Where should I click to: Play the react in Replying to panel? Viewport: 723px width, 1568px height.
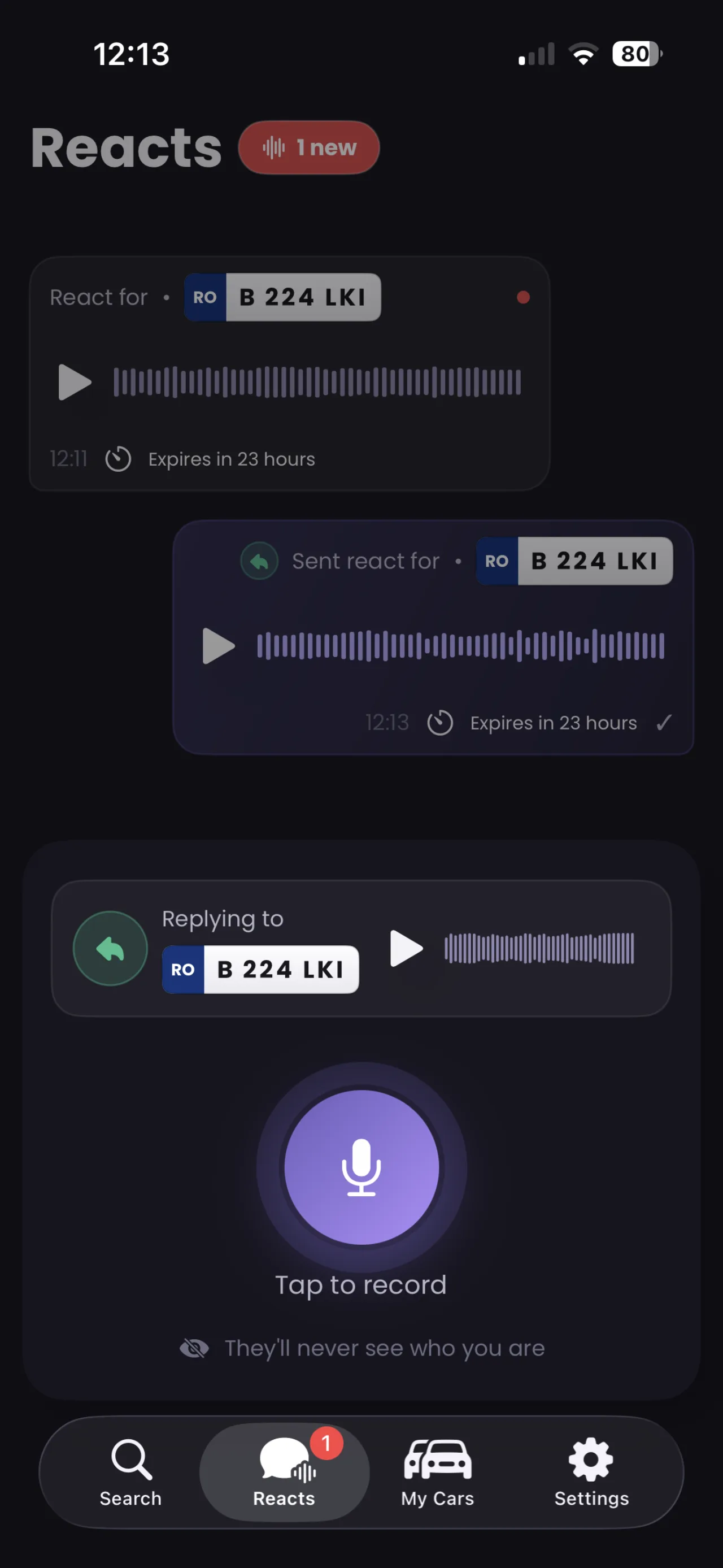[x=406, y=948]
